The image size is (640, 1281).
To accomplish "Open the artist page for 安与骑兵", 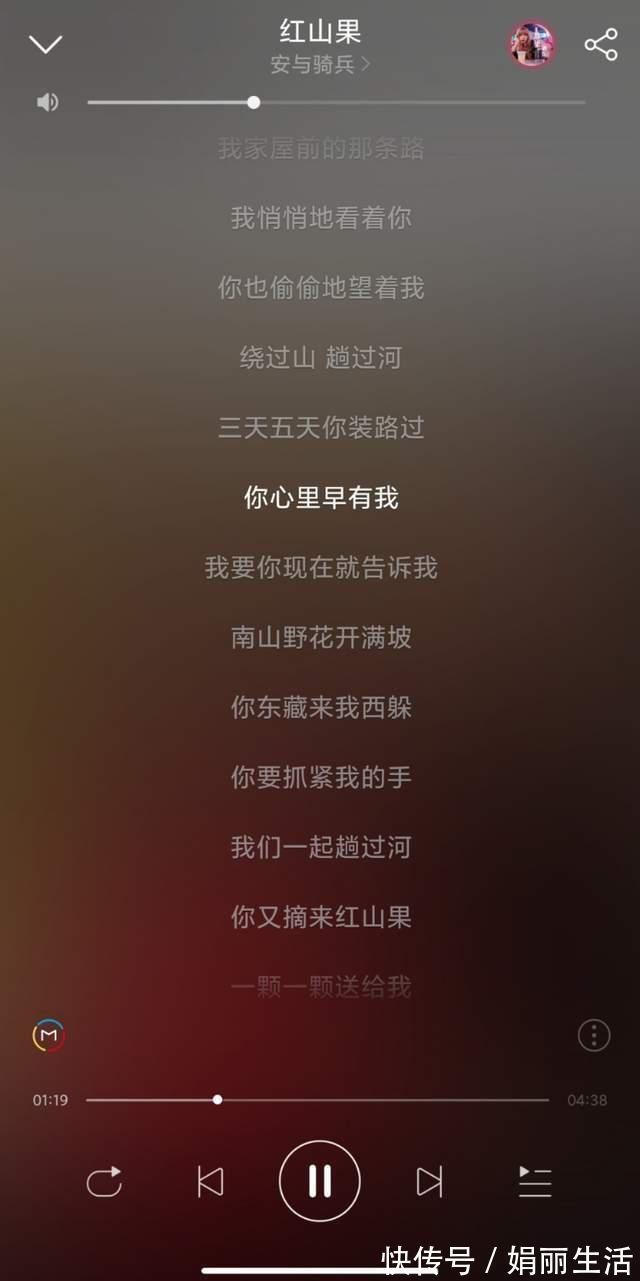I will click(320, 64).
